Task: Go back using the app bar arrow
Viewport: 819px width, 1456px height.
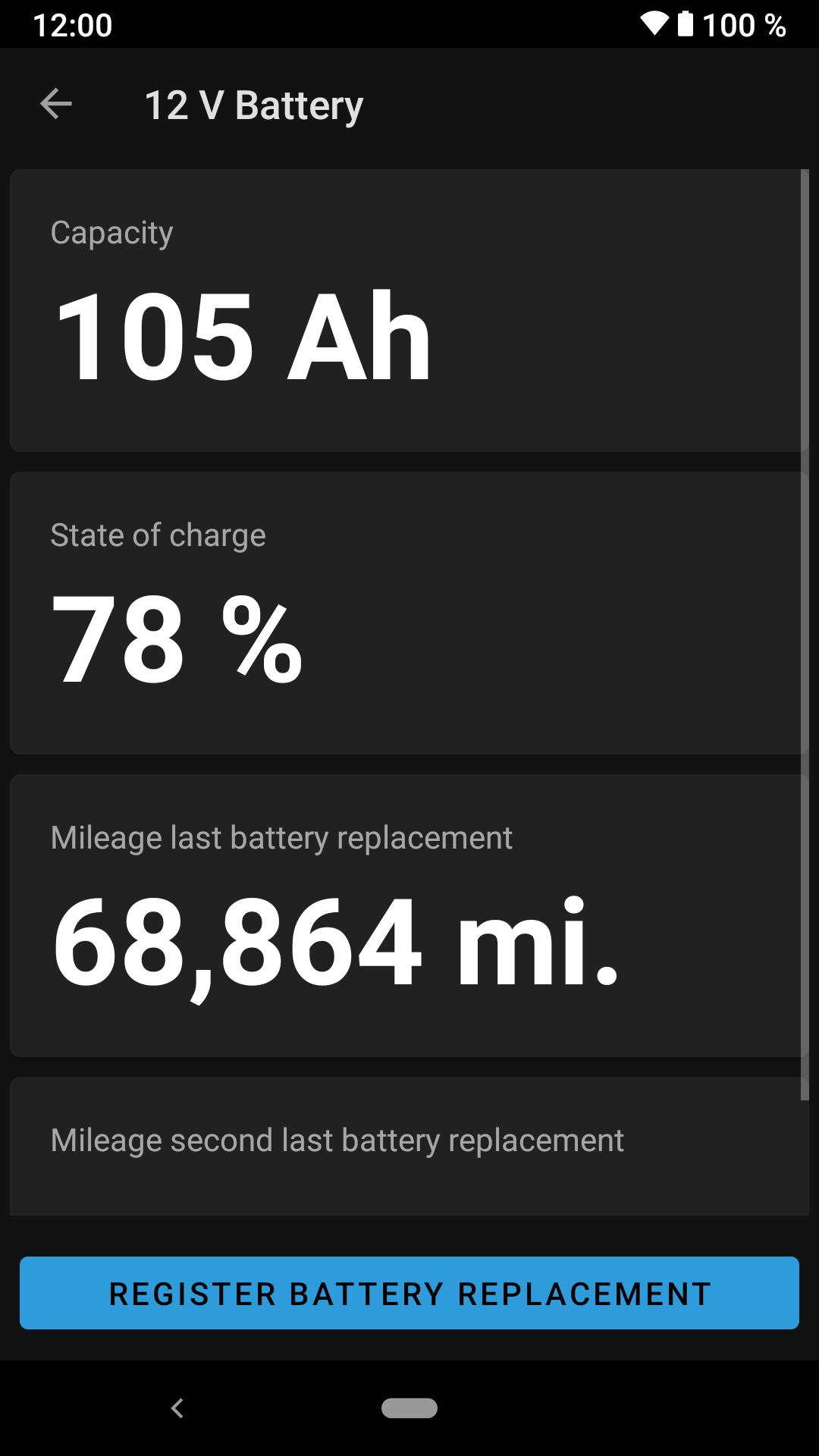Action: 56,104
